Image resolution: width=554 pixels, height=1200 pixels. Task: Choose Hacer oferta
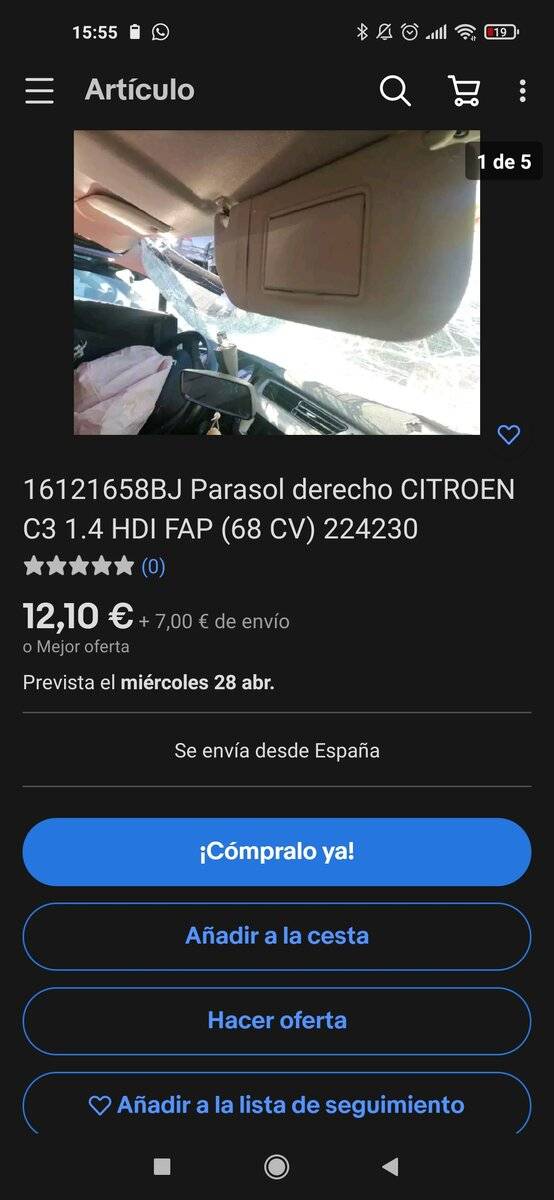pyautogui.click(x=277, y=1021)
